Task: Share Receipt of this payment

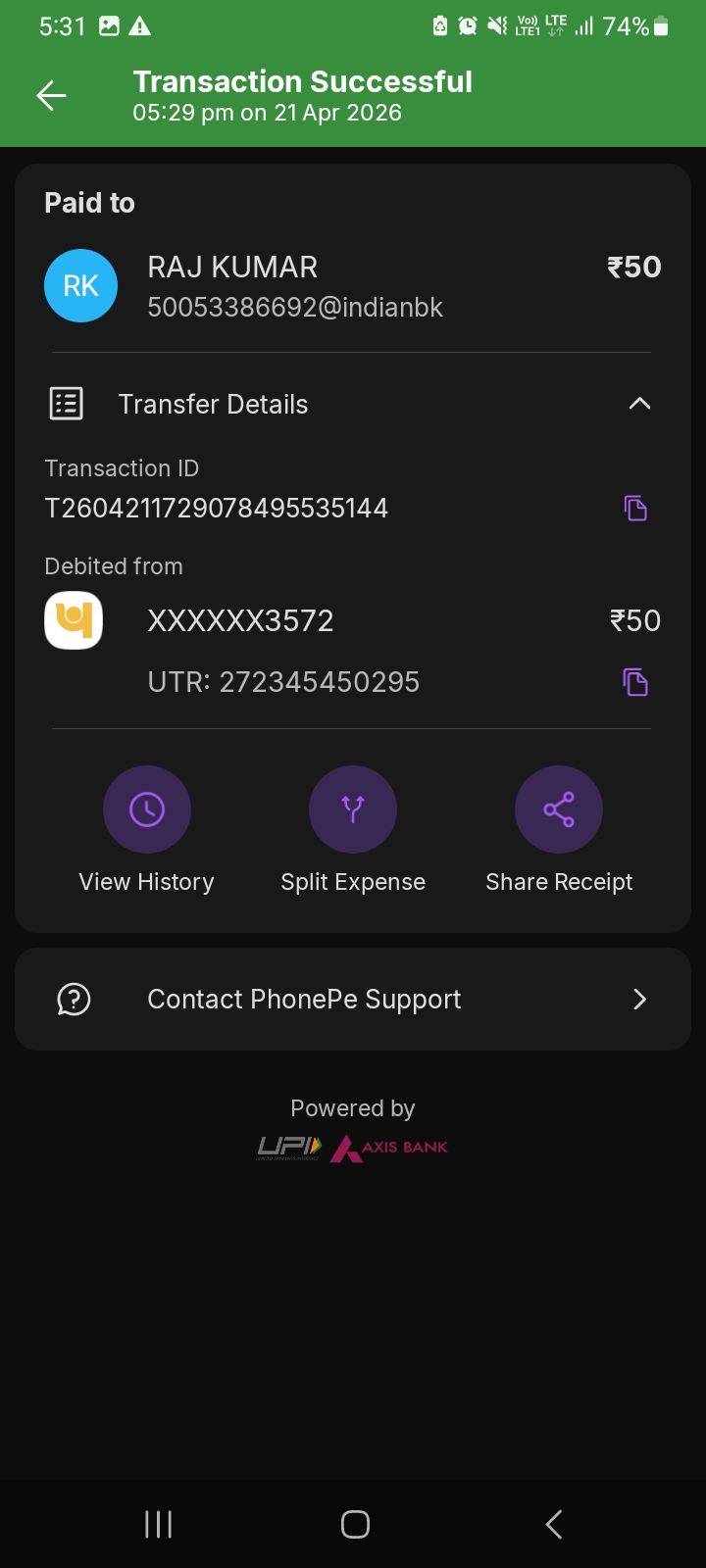Action: pos(559,809)
